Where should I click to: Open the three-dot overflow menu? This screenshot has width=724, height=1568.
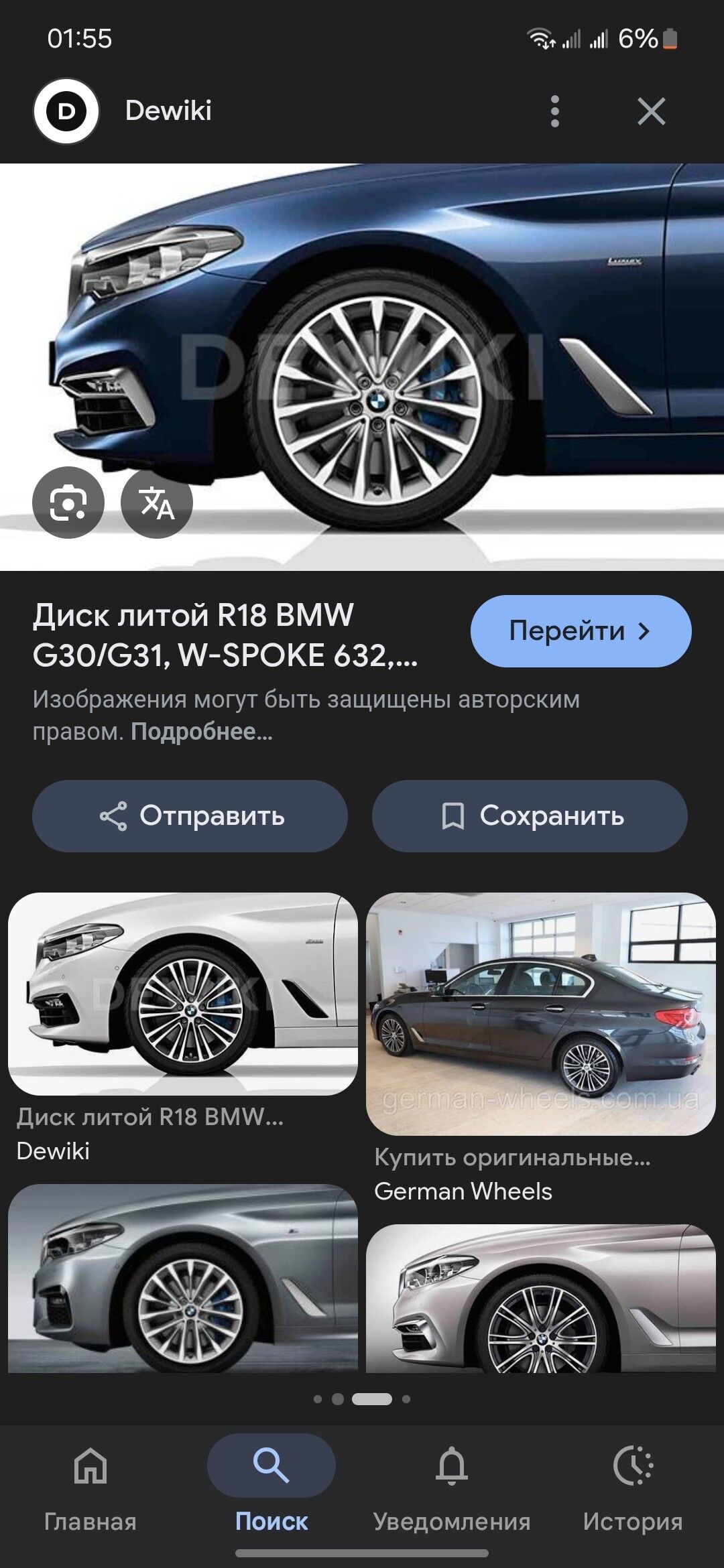tap(554, 111)
